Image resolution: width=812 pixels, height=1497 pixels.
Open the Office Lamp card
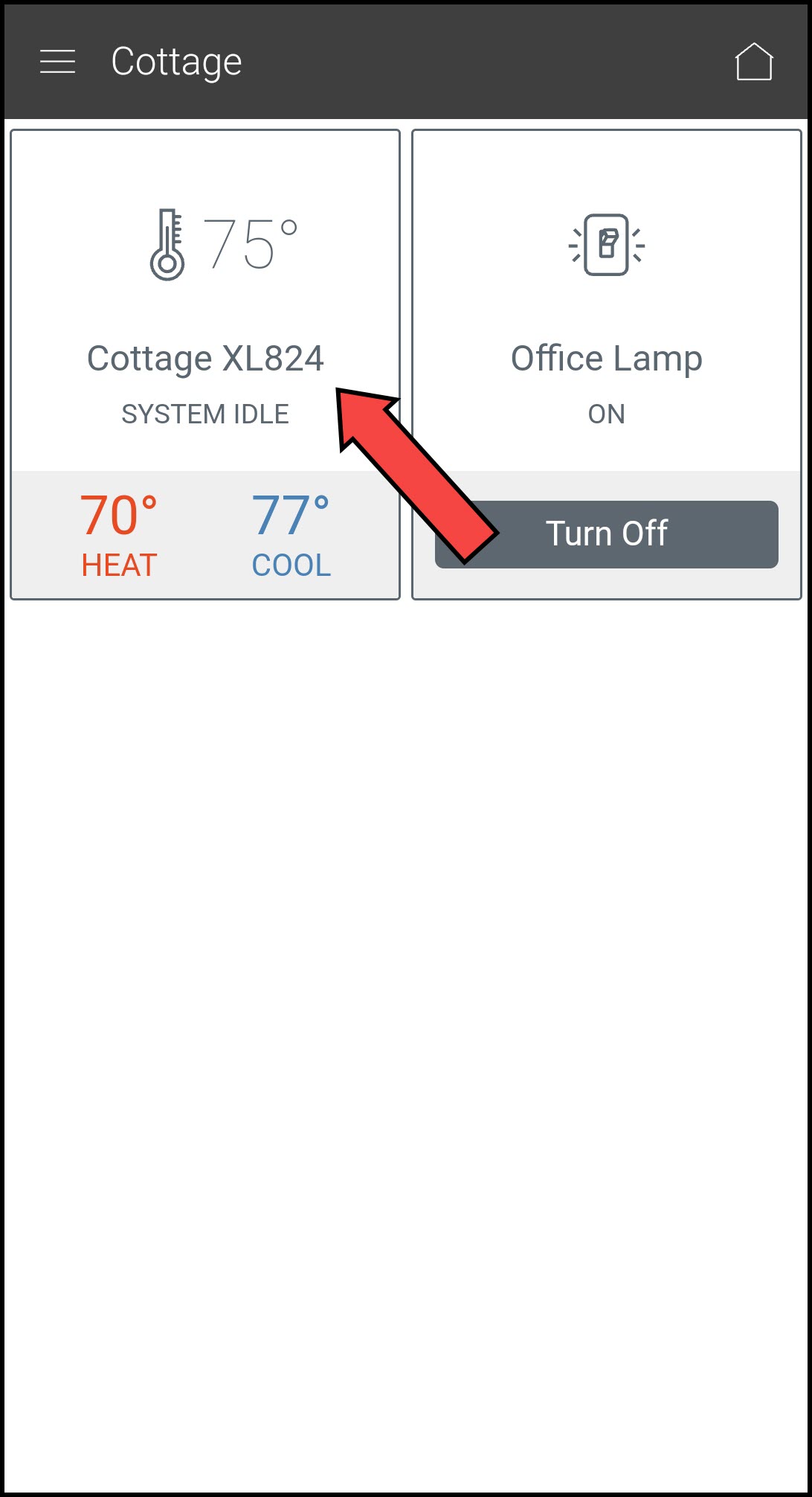click(x=606, y=312)
